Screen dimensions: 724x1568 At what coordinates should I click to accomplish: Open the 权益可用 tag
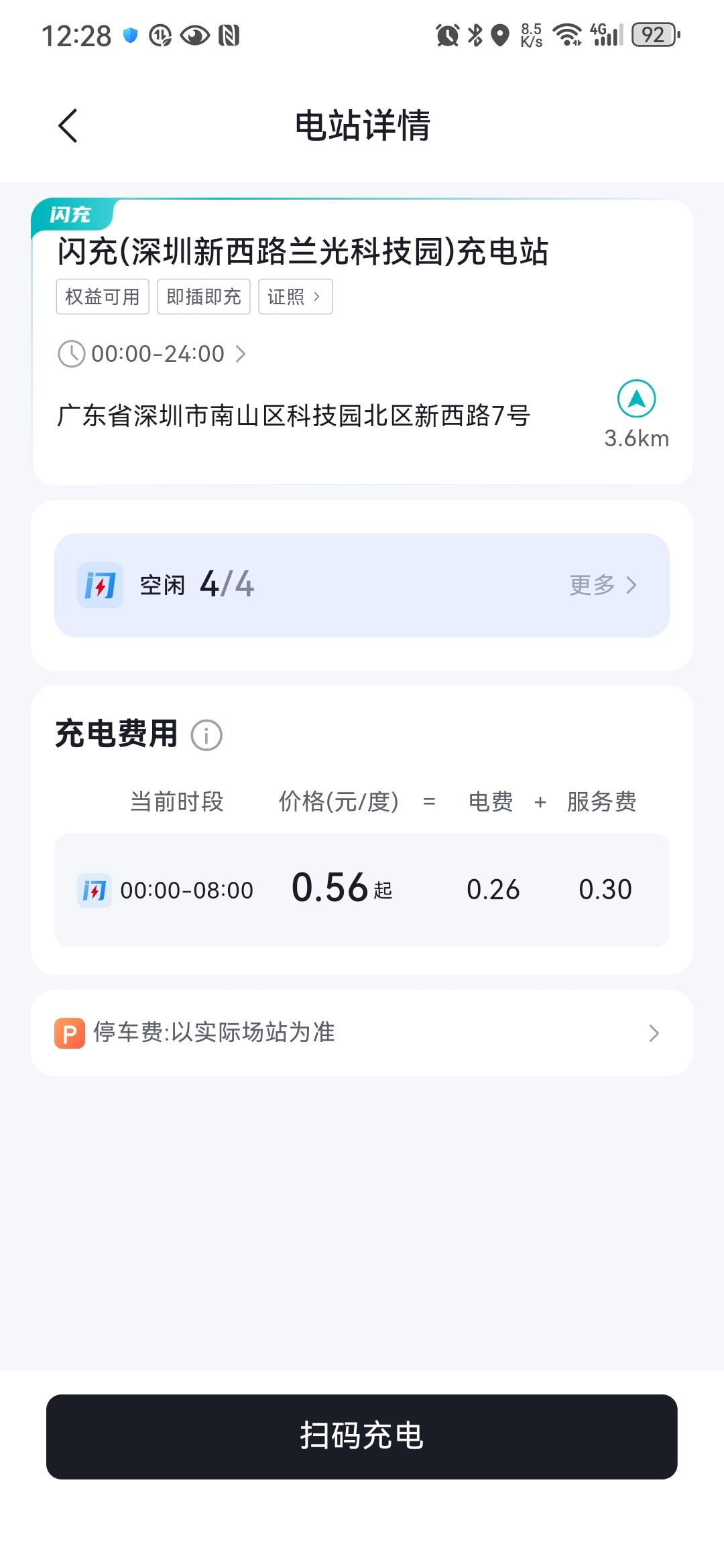103,296
